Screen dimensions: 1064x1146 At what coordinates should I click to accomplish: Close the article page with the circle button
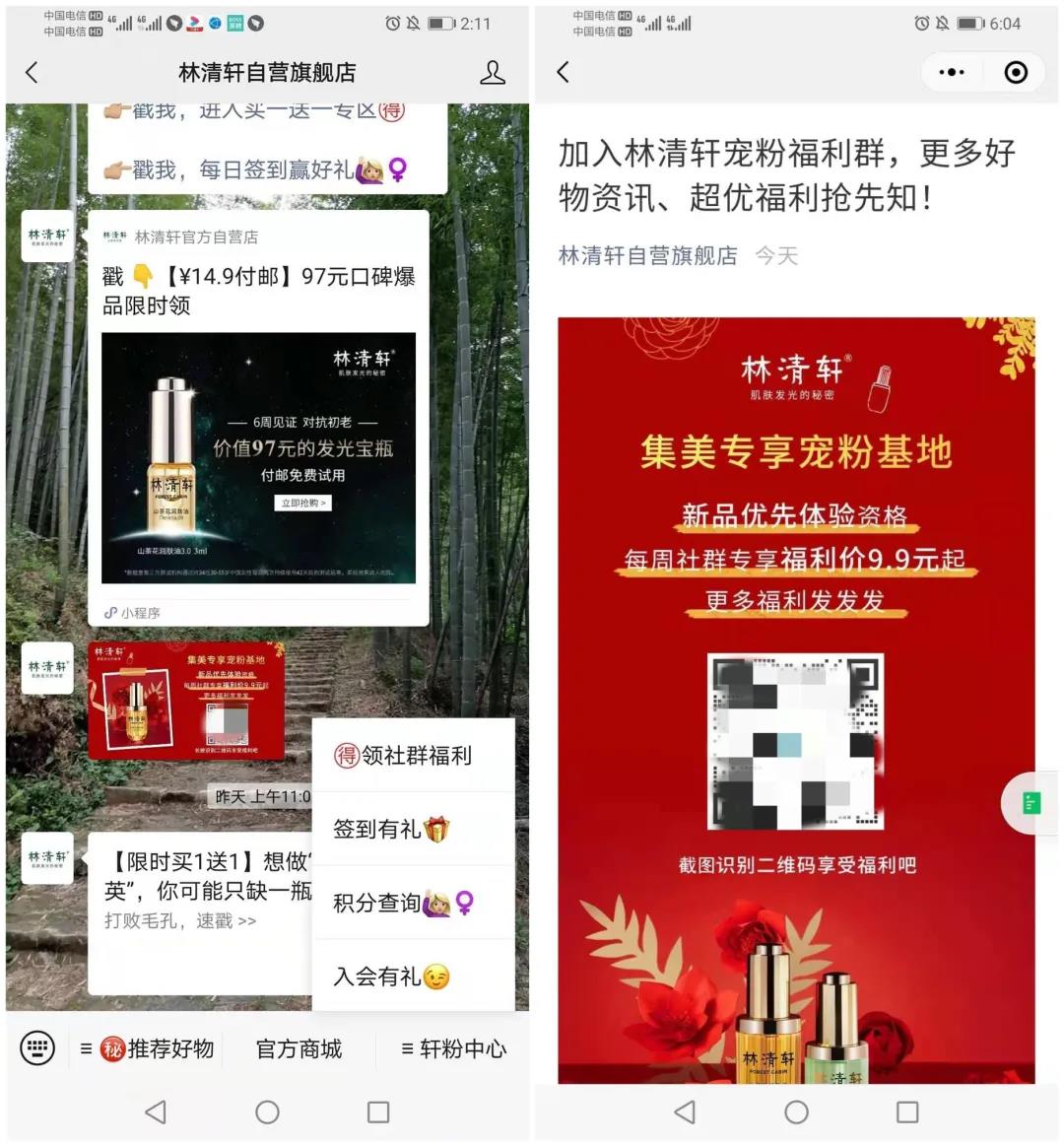pos(1015,72)
